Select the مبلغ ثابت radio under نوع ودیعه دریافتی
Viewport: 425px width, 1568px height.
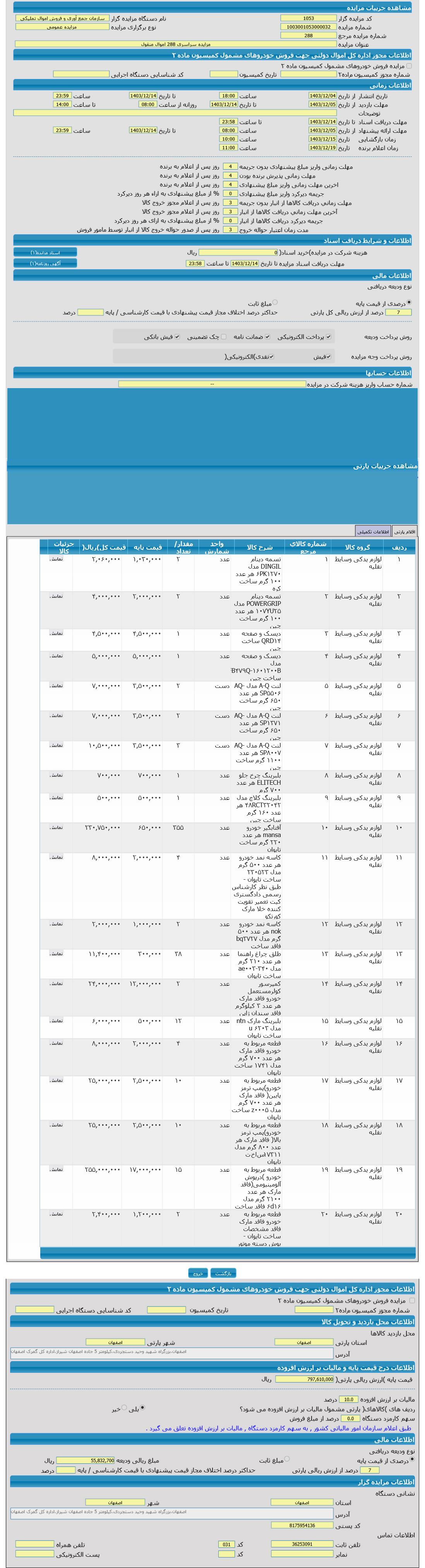pyautogui.click(x=275, y=303)
